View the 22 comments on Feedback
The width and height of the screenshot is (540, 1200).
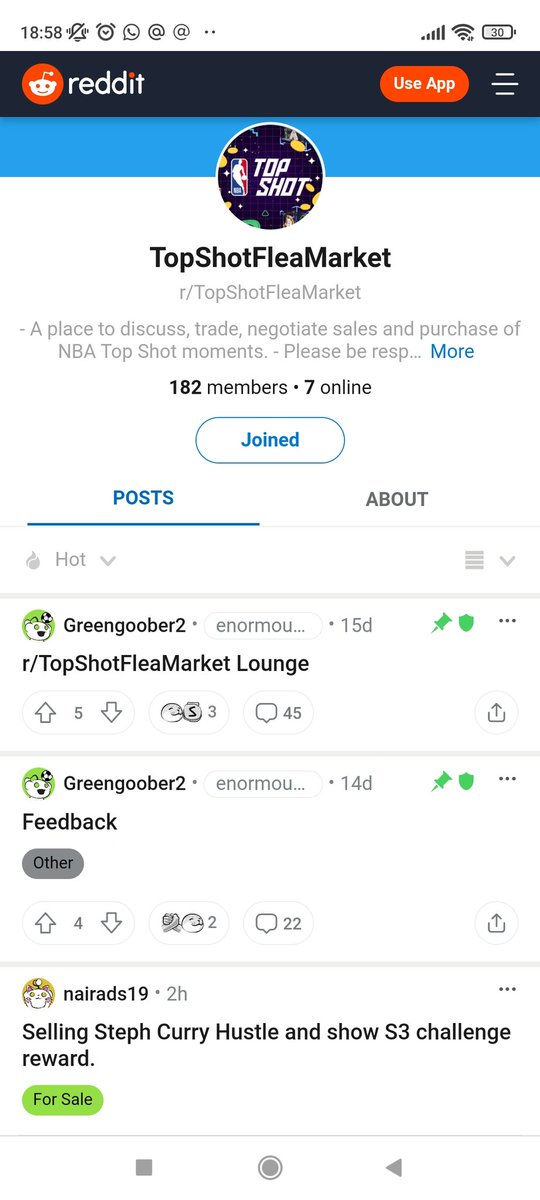pos(278,923)
